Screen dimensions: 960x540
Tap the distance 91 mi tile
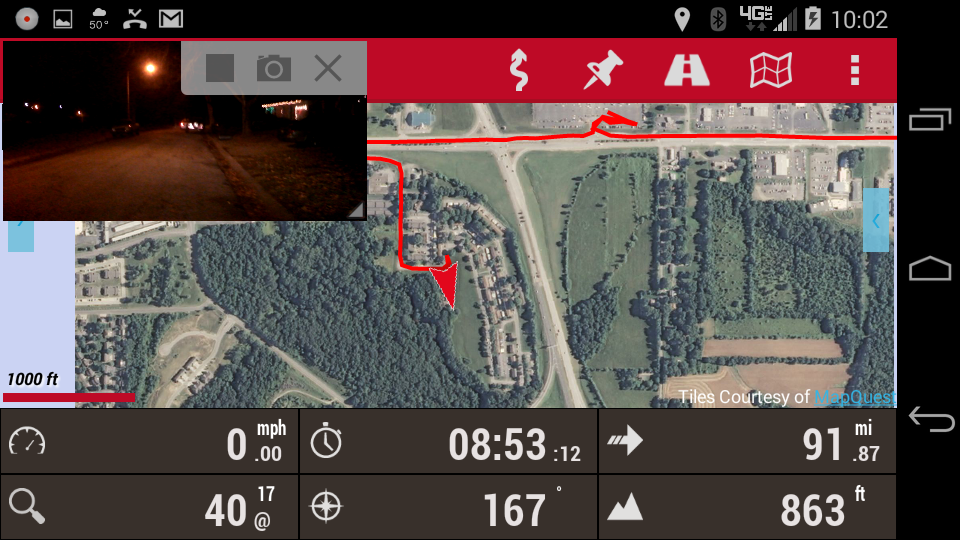[747, 441]
